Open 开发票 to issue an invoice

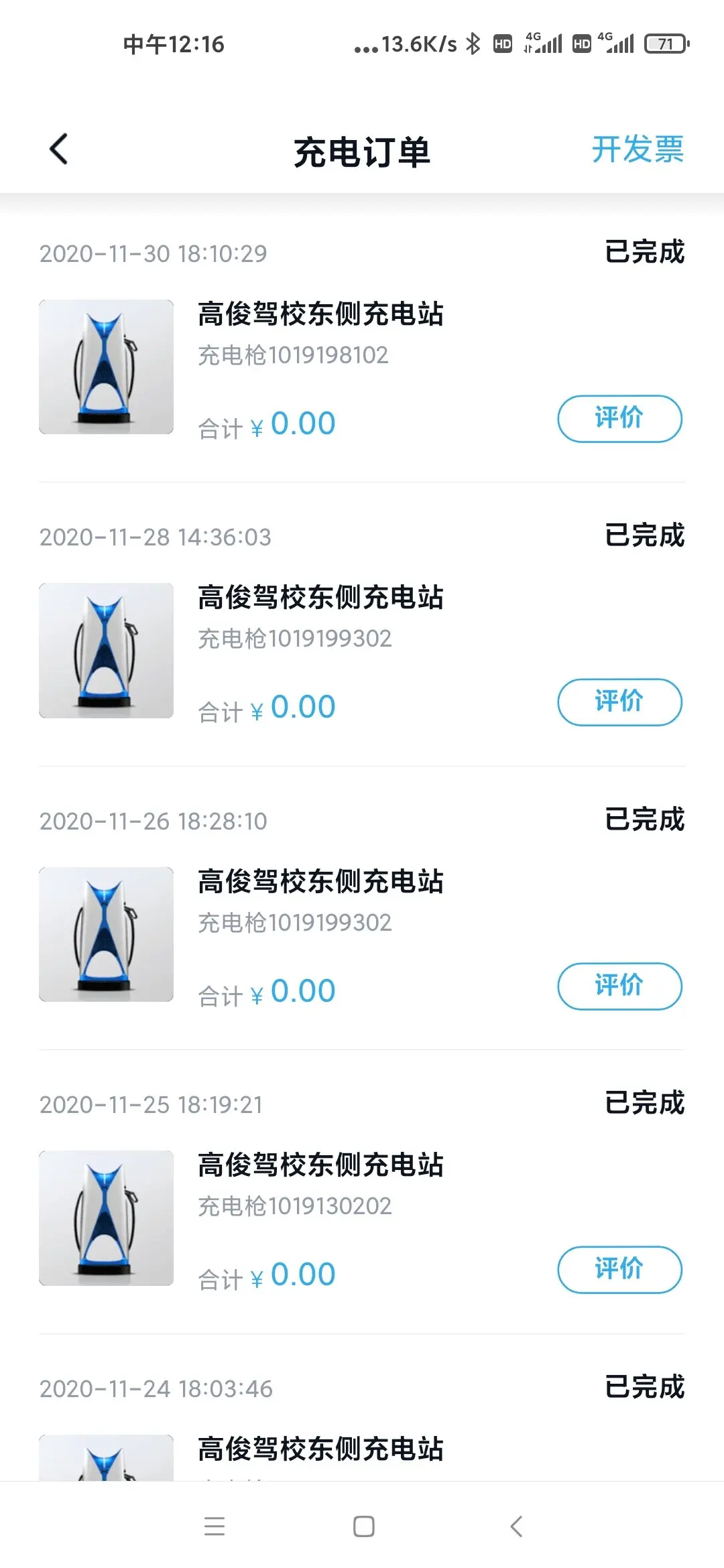pyautogui.click(x=637, y=149)
